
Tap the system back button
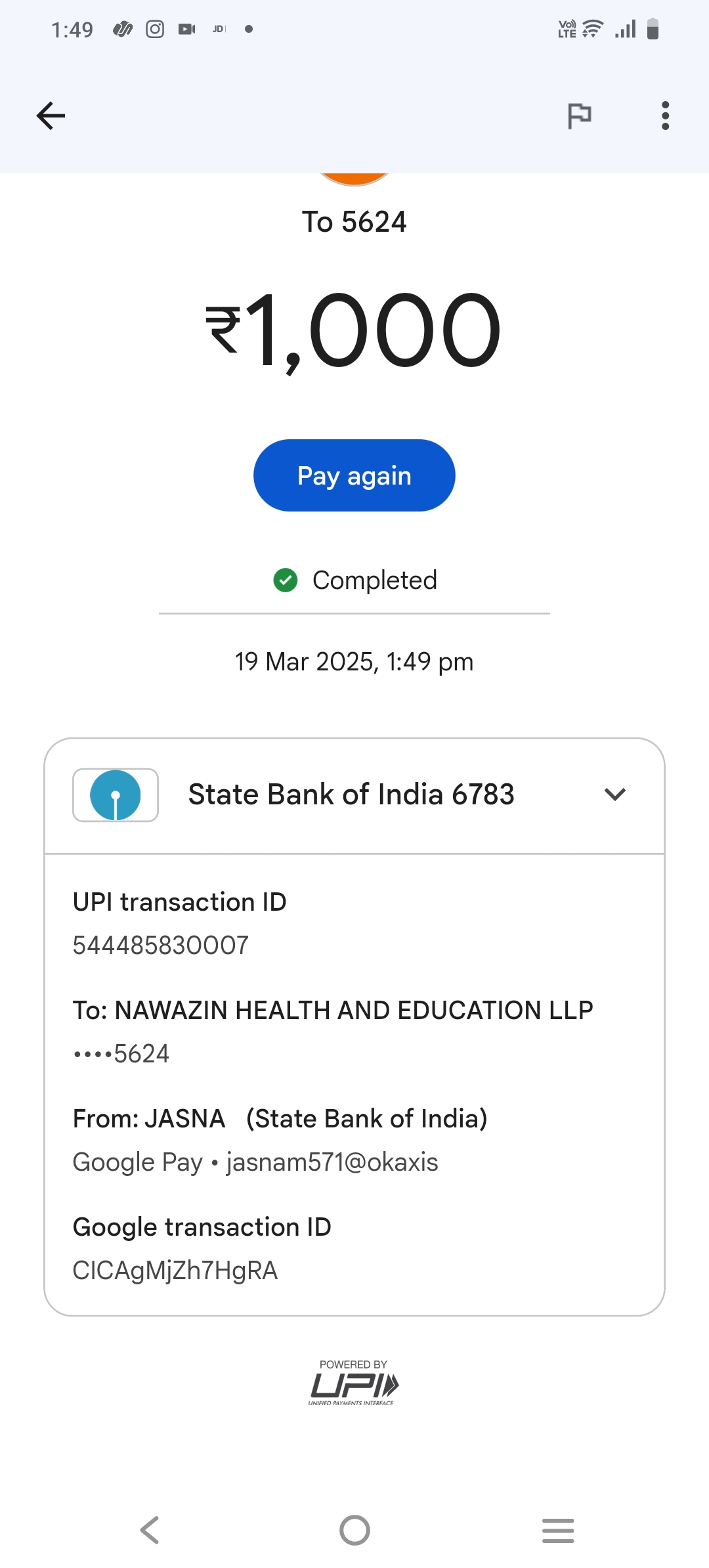150,1530
